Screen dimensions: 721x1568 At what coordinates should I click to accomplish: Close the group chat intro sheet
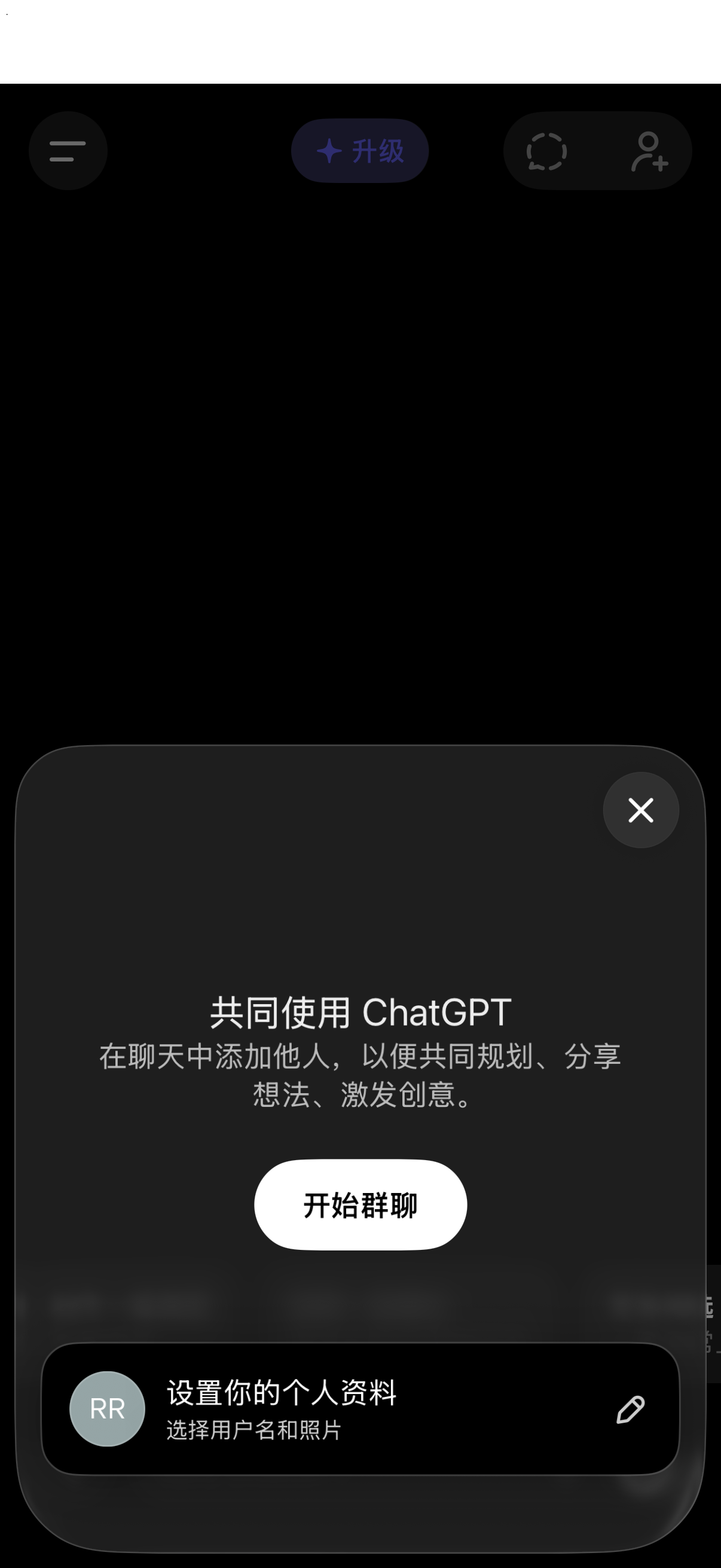[x=640, y=810]
